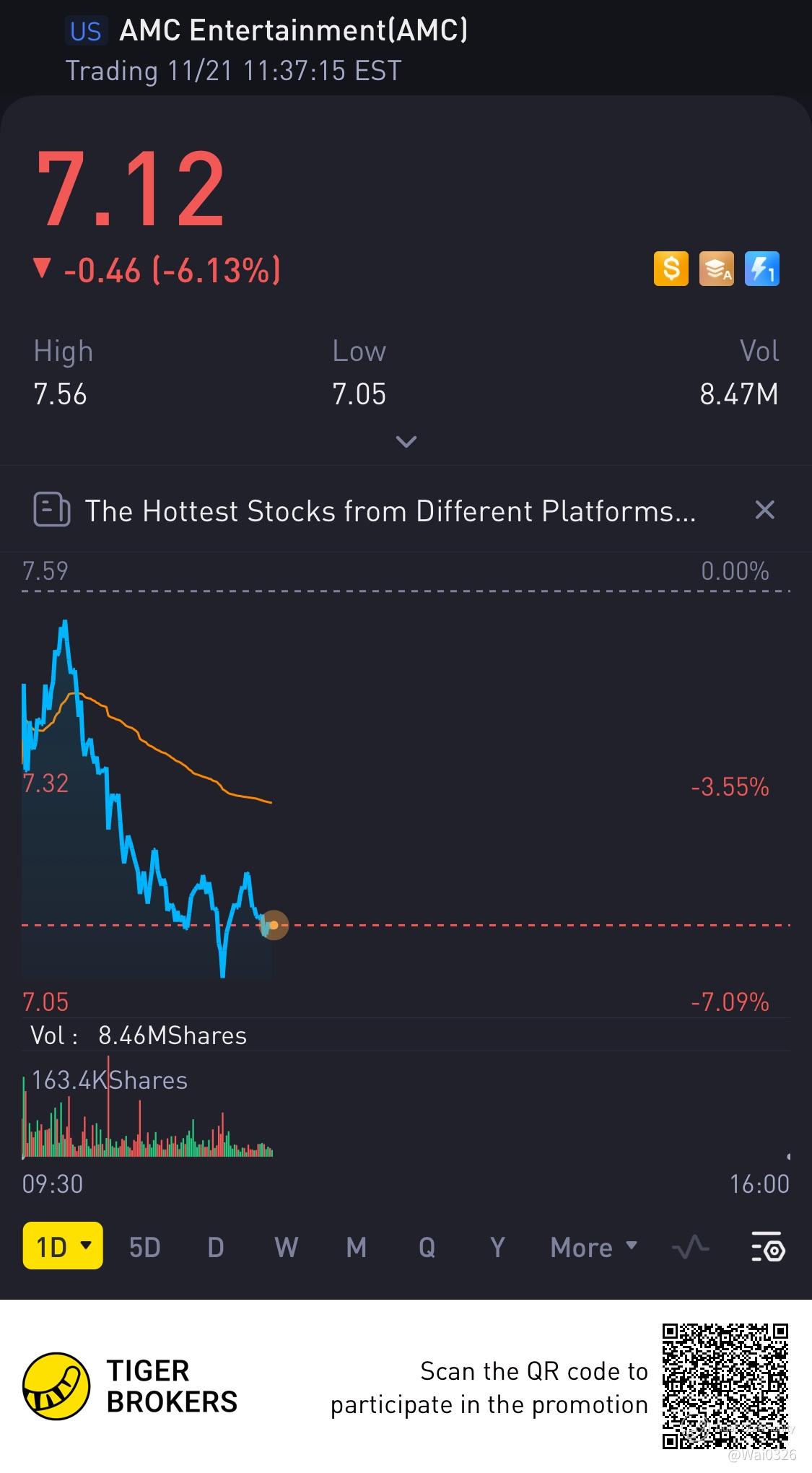
Task: Switch to the Y yearly chart
Action: click(x=497, y=1248)
